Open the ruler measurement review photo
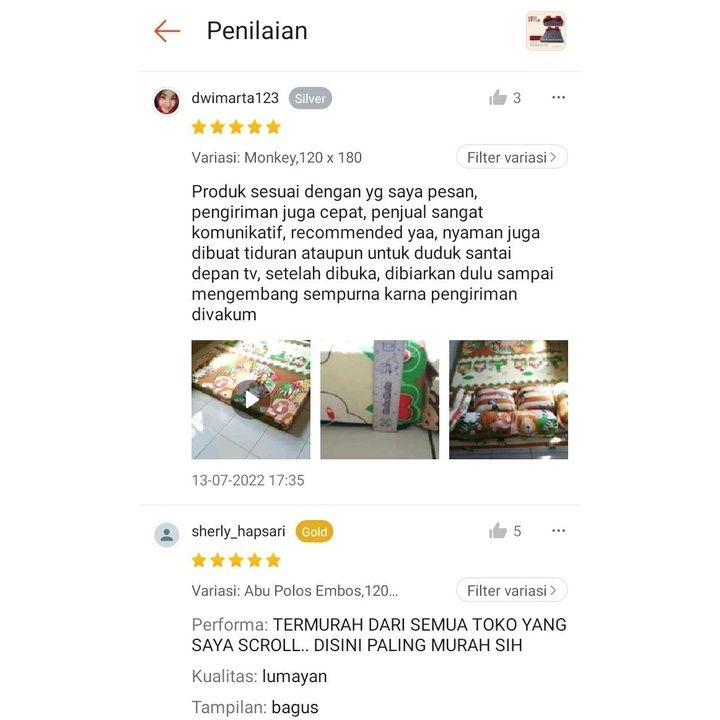 click(379, 400)
